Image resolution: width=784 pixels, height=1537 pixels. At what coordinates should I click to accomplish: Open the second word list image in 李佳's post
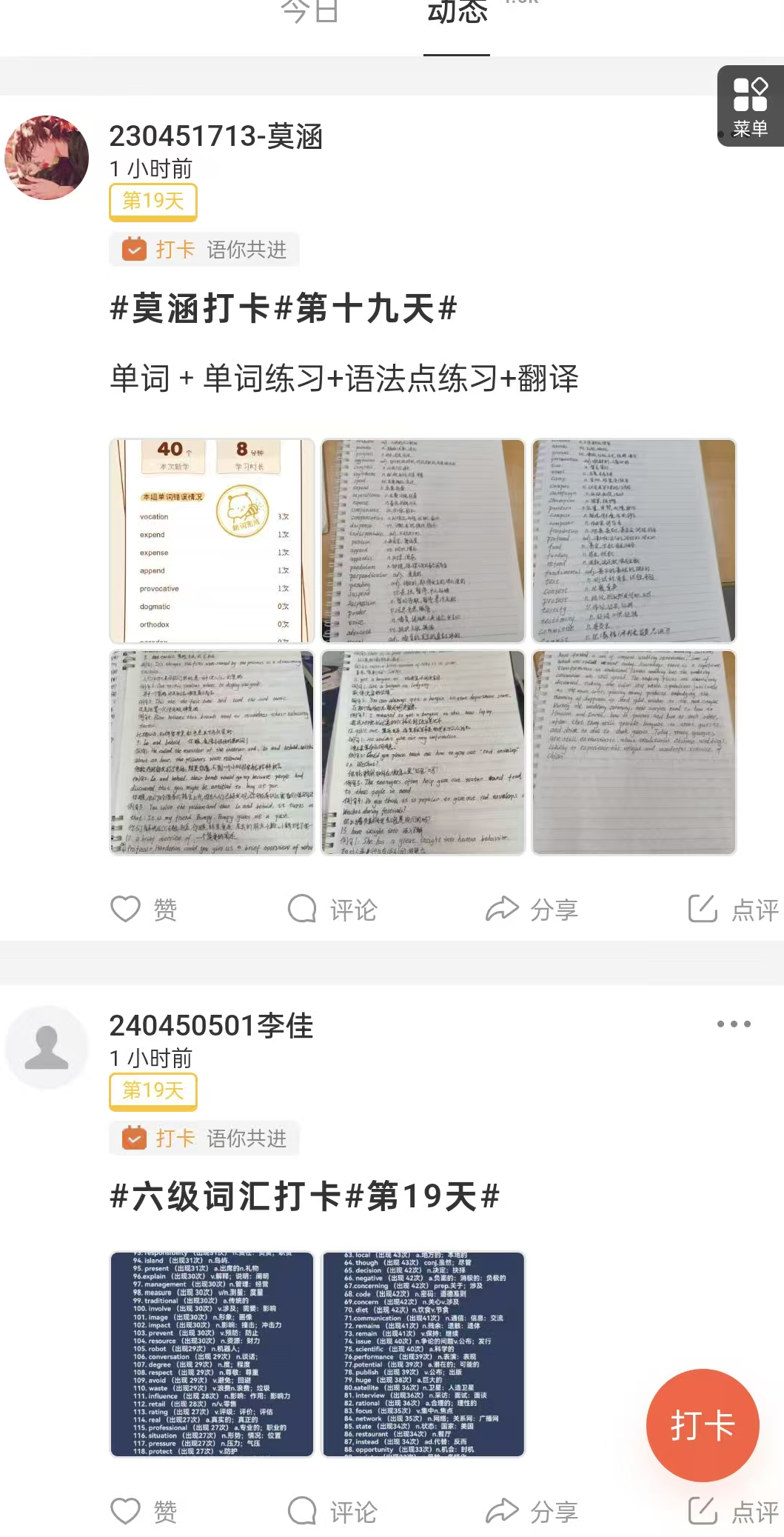423,1354
